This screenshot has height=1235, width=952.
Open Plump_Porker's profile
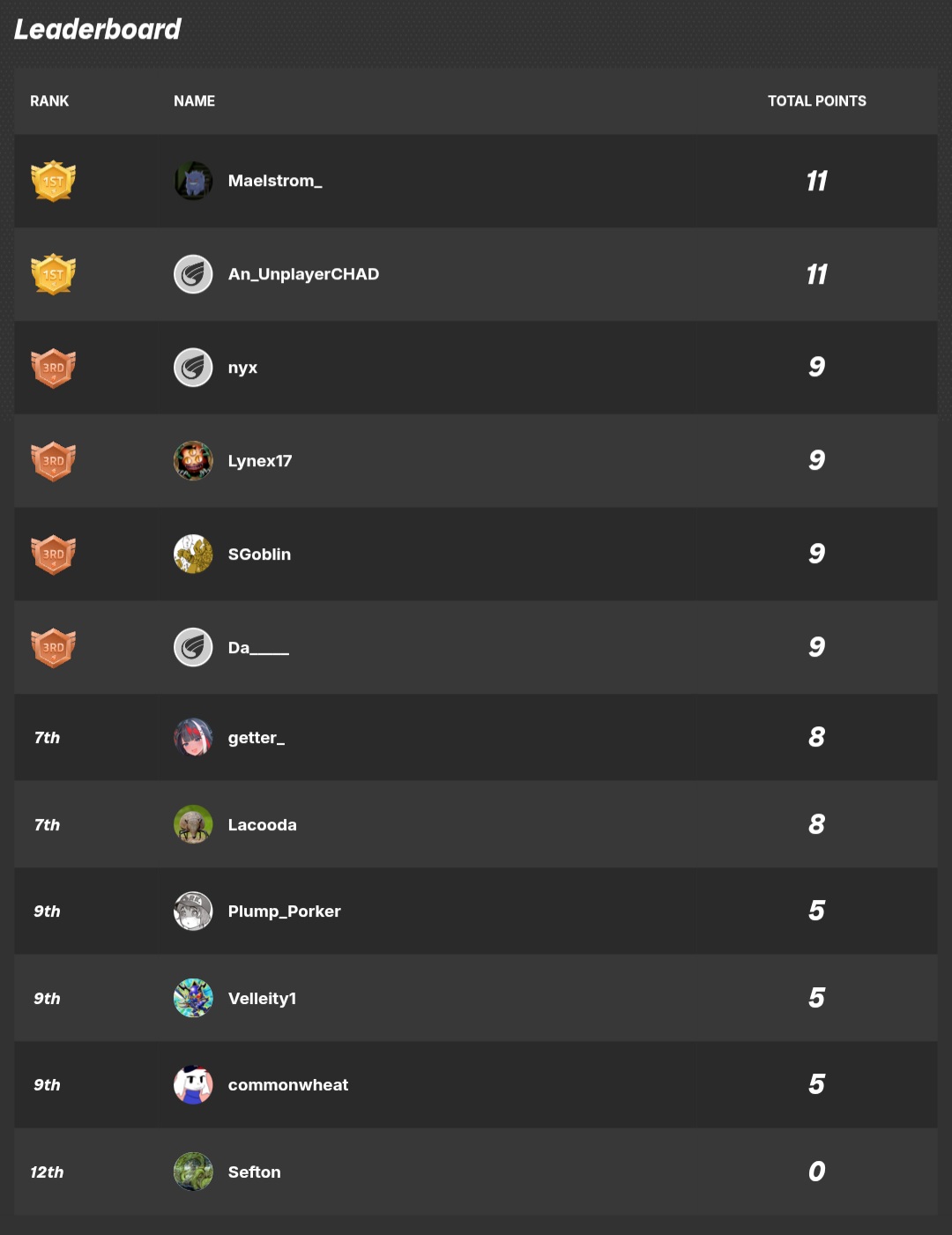coord(284,911)
